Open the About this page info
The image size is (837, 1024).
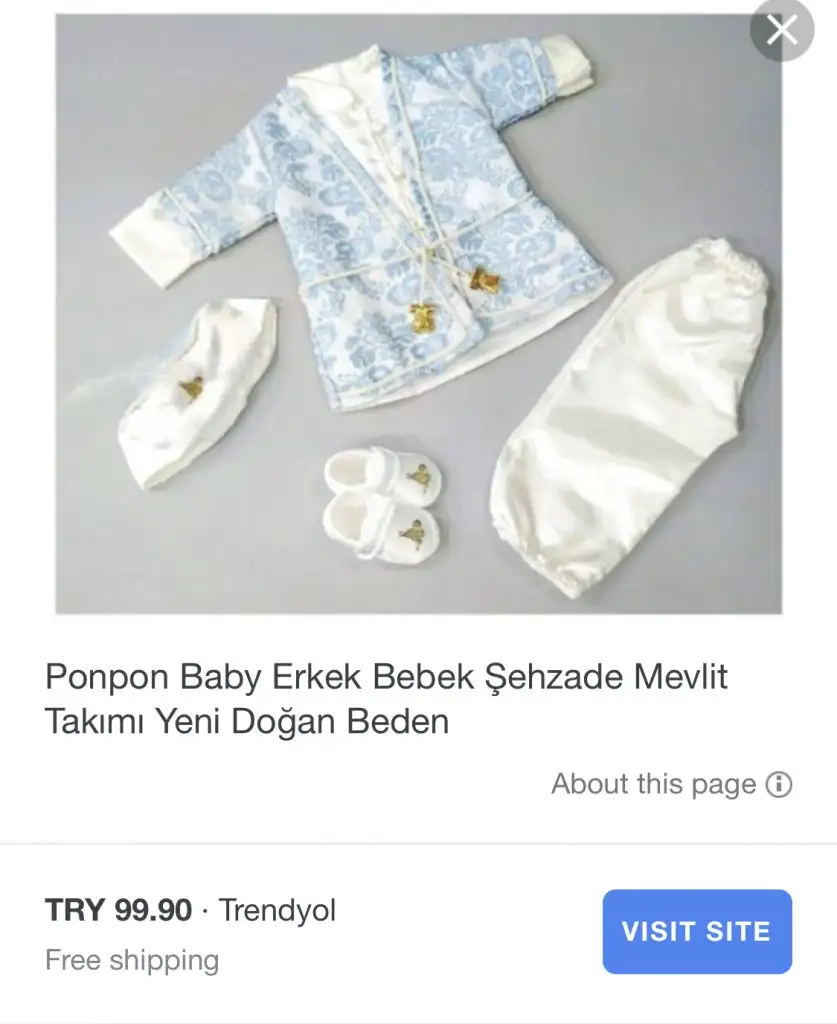tap(671, 784)
